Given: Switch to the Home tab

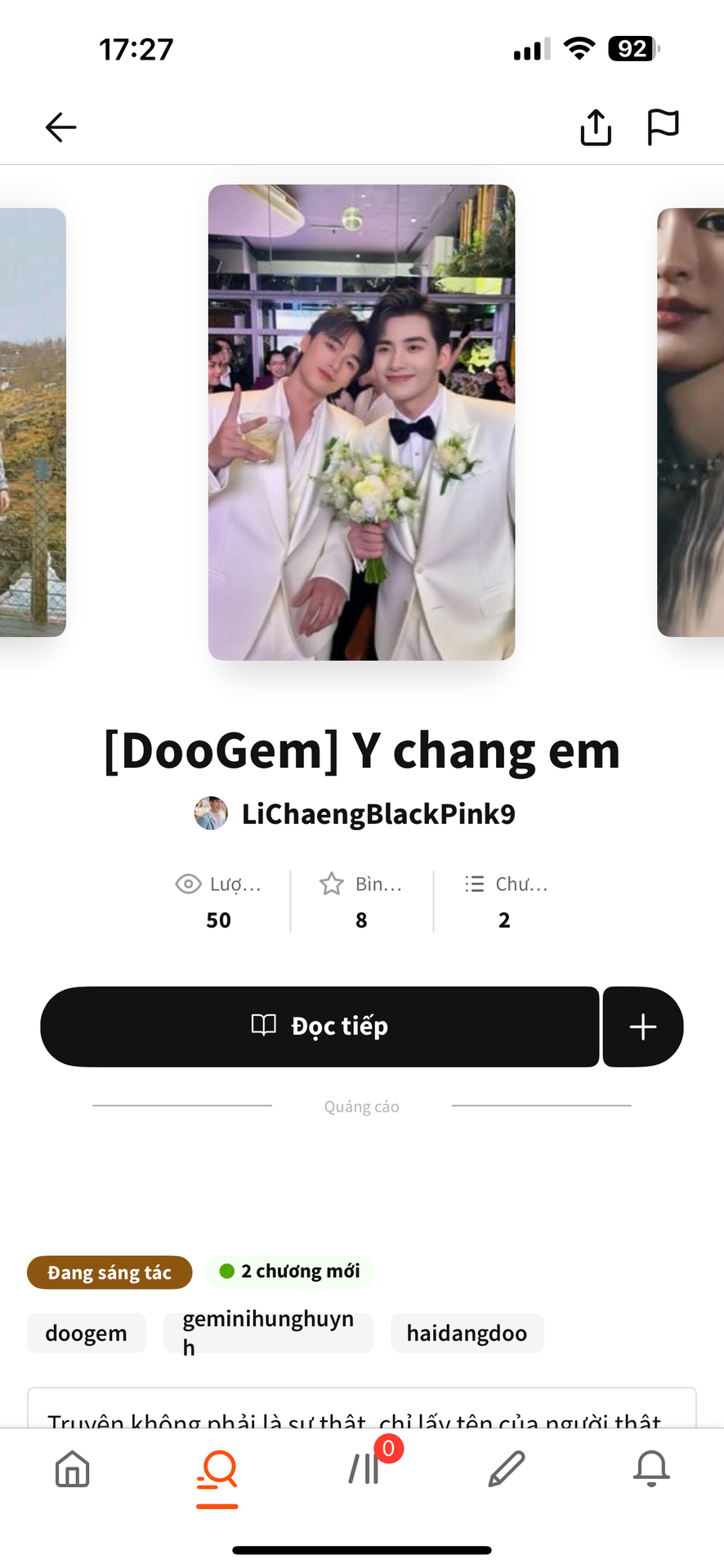Looking at the screenshot, I should [72, 1468].
